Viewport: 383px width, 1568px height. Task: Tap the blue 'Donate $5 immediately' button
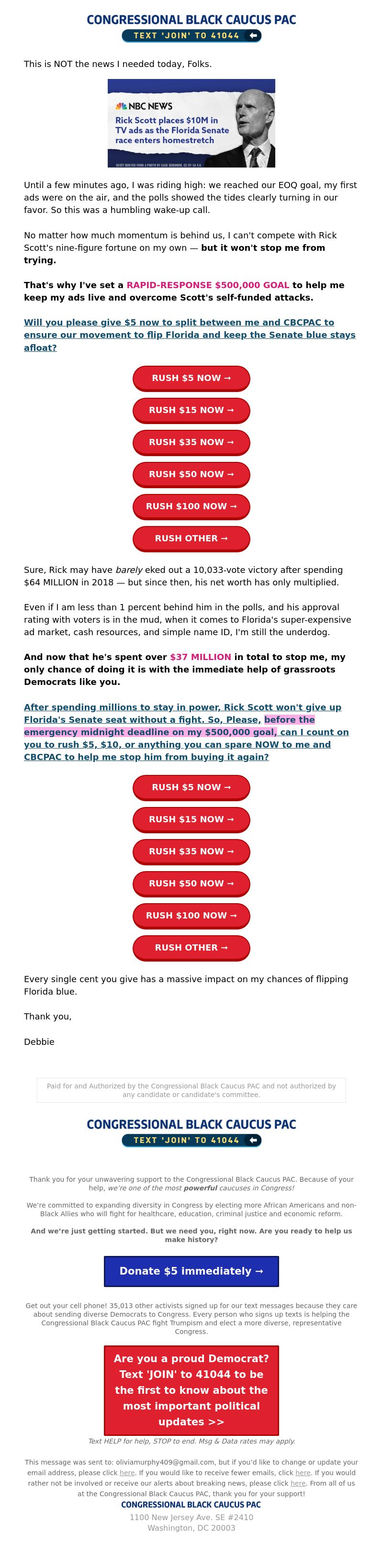(x=191, y=1271)
